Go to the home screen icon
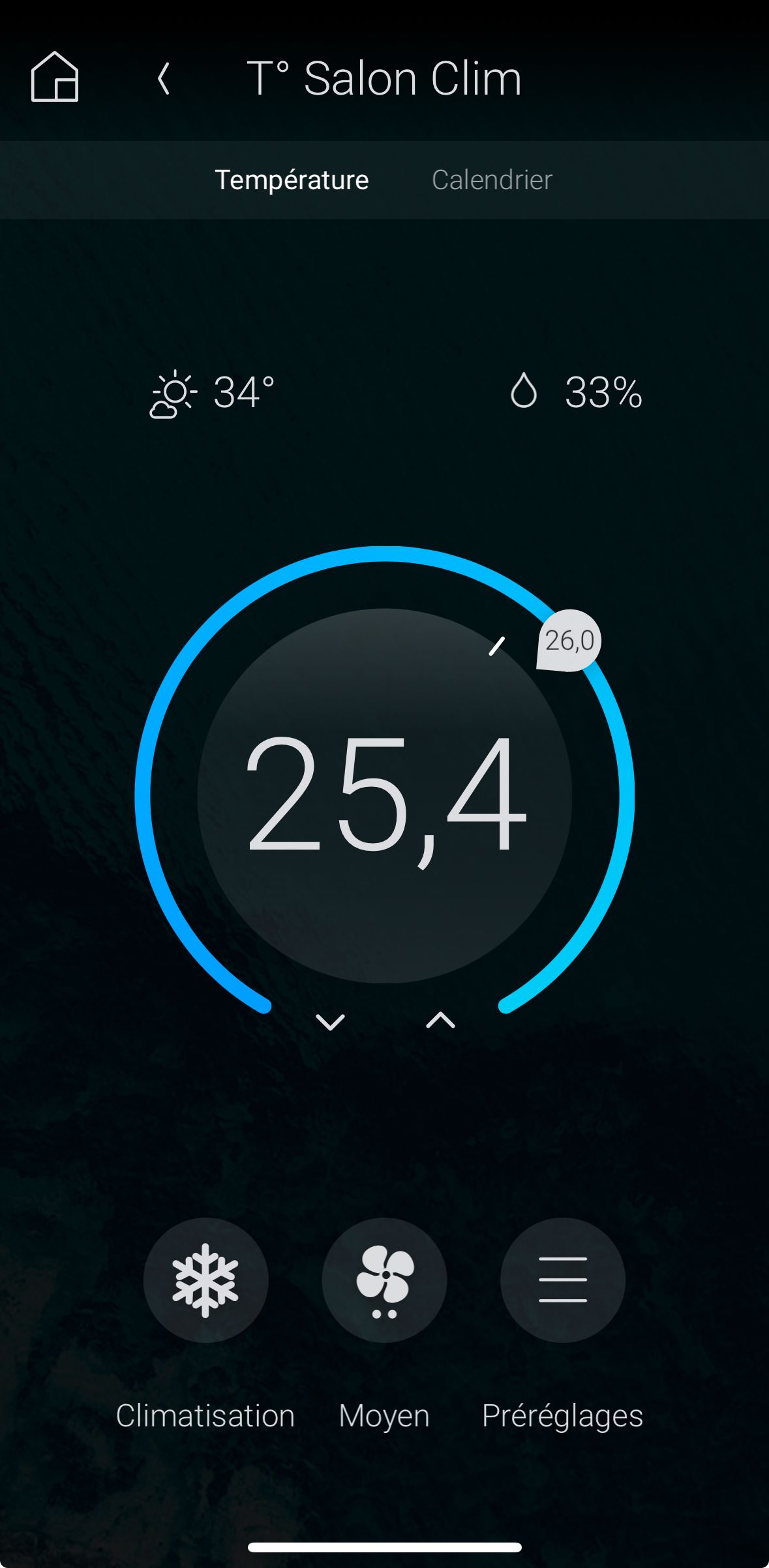The height and width of the screenshot is (1568, 769). 55,77
